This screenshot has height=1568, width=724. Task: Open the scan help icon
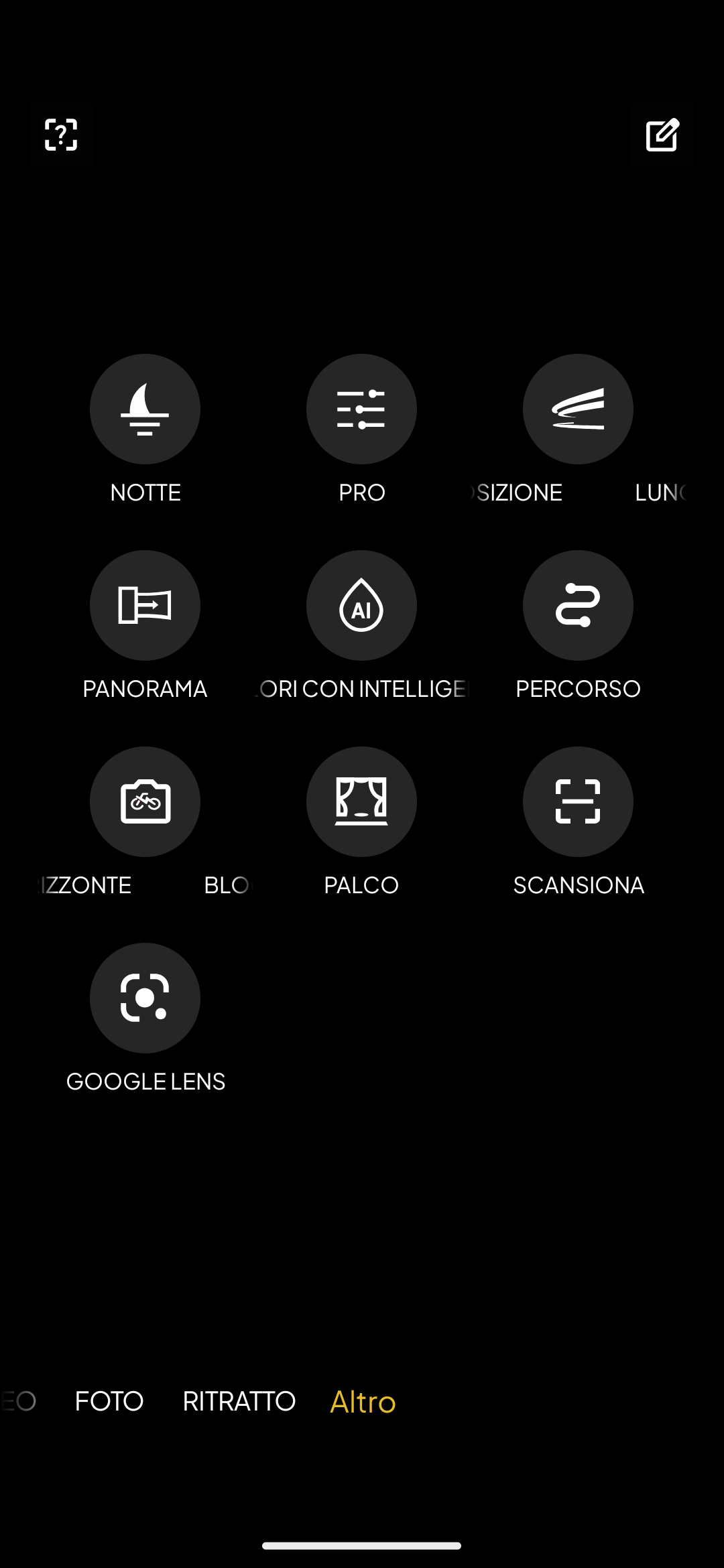(61, 135)
